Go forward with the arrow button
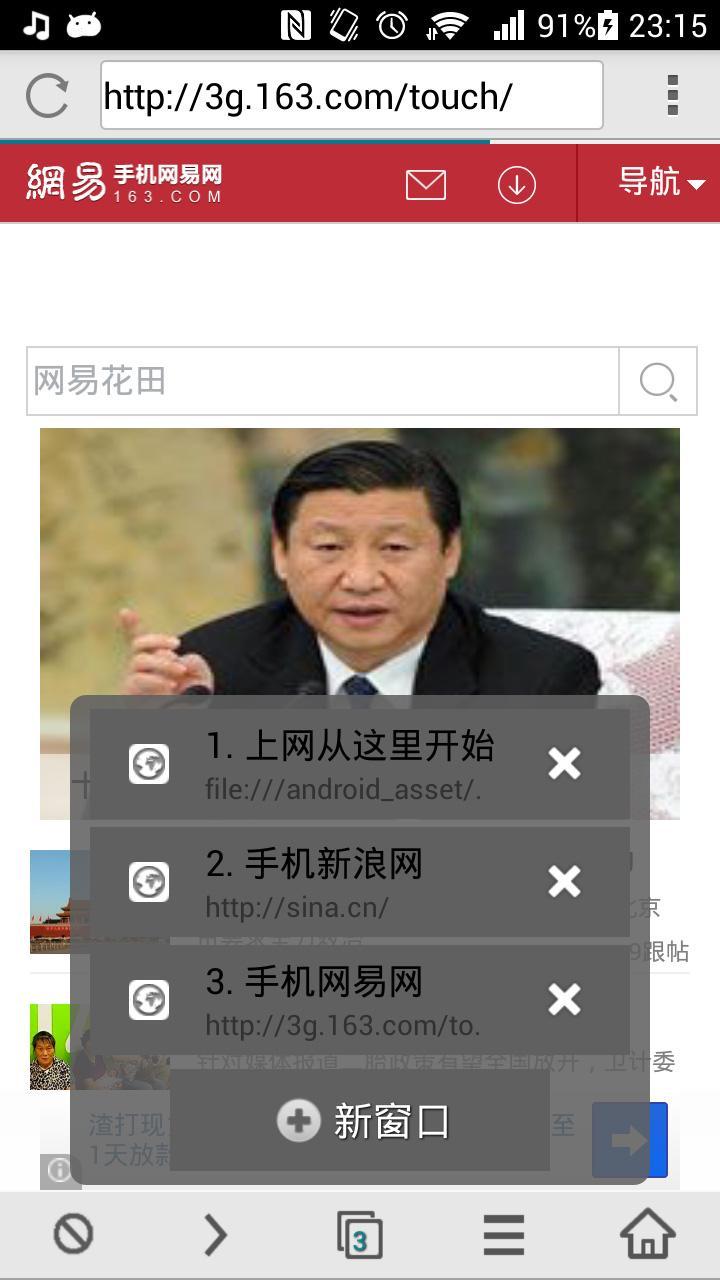 point(215,1235)
